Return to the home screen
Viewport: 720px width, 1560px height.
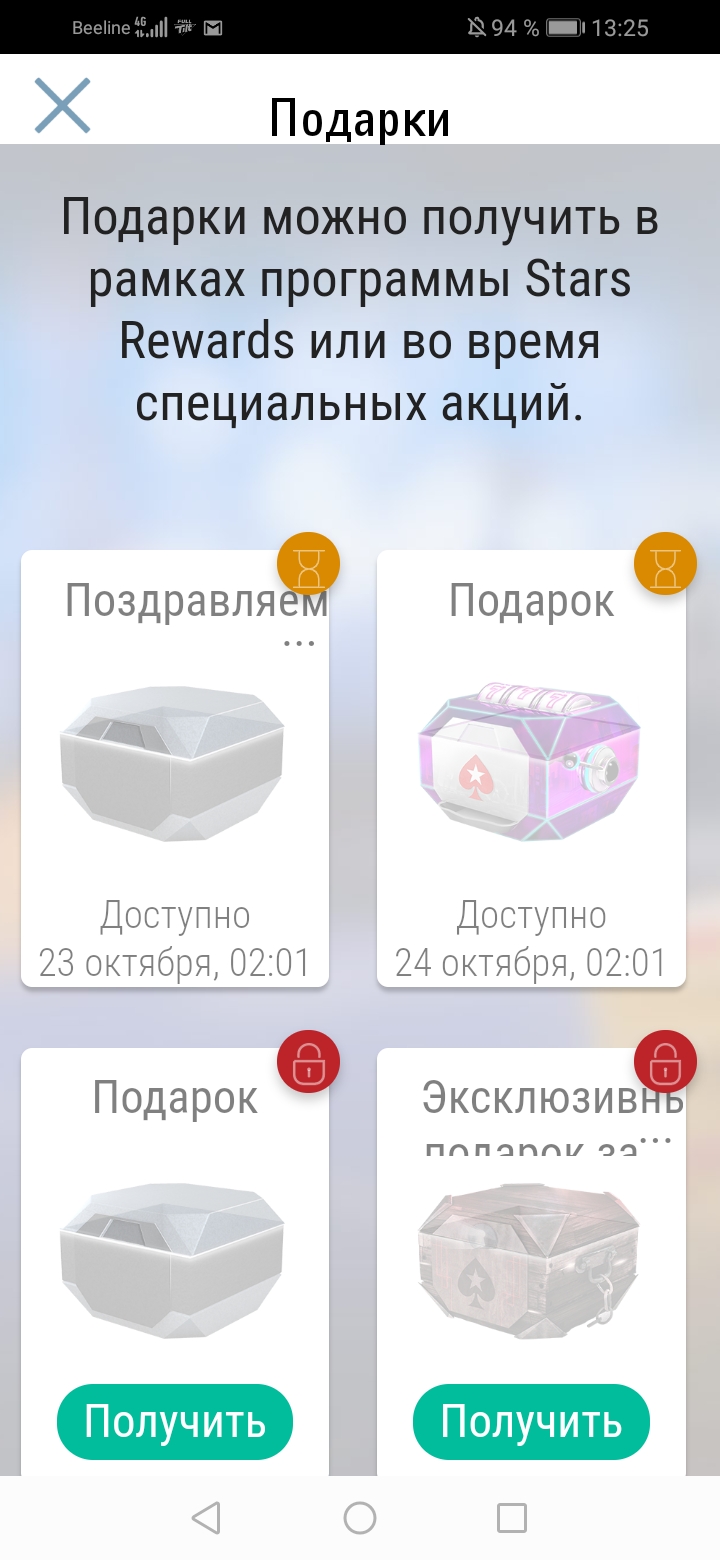tap(360, 1518)
